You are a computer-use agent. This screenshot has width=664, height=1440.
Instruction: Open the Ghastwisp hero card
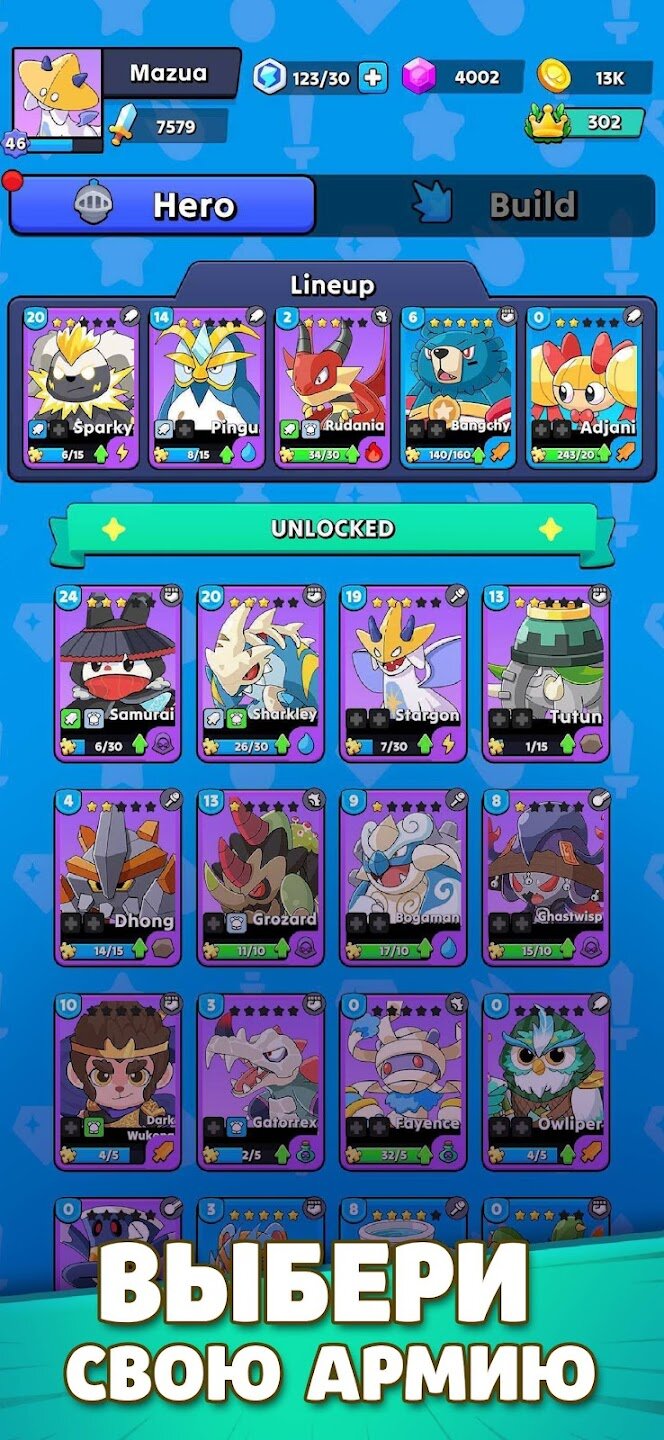[x=546, y=877]
